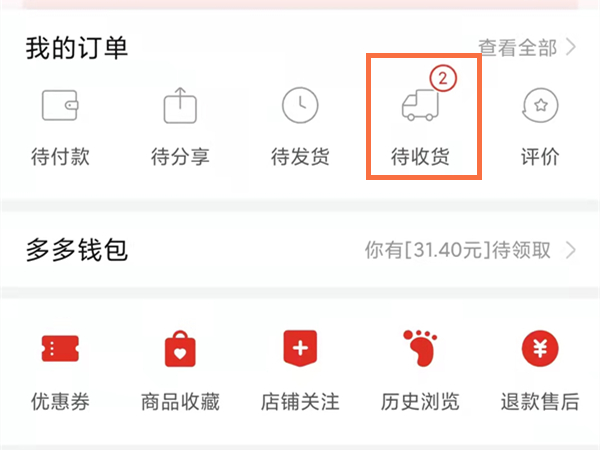Open 商品收藏 saved products
This screenshot has height=450, width=600.
pos(180,370)
